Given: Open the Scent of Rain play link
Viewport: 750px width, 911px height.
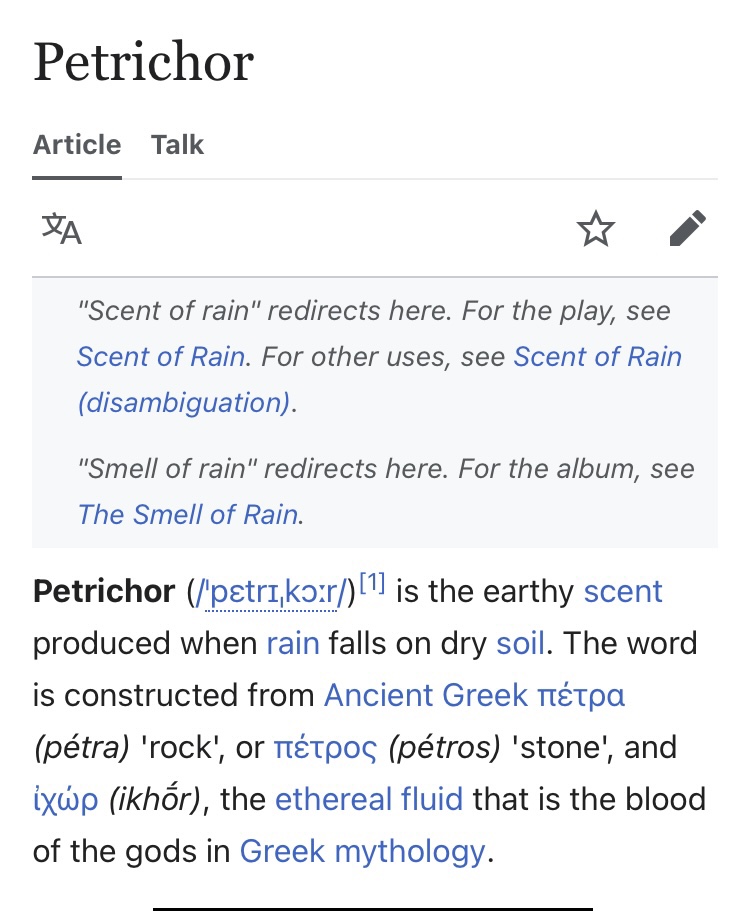Looking at the screenshot, I should click(160, 357).
